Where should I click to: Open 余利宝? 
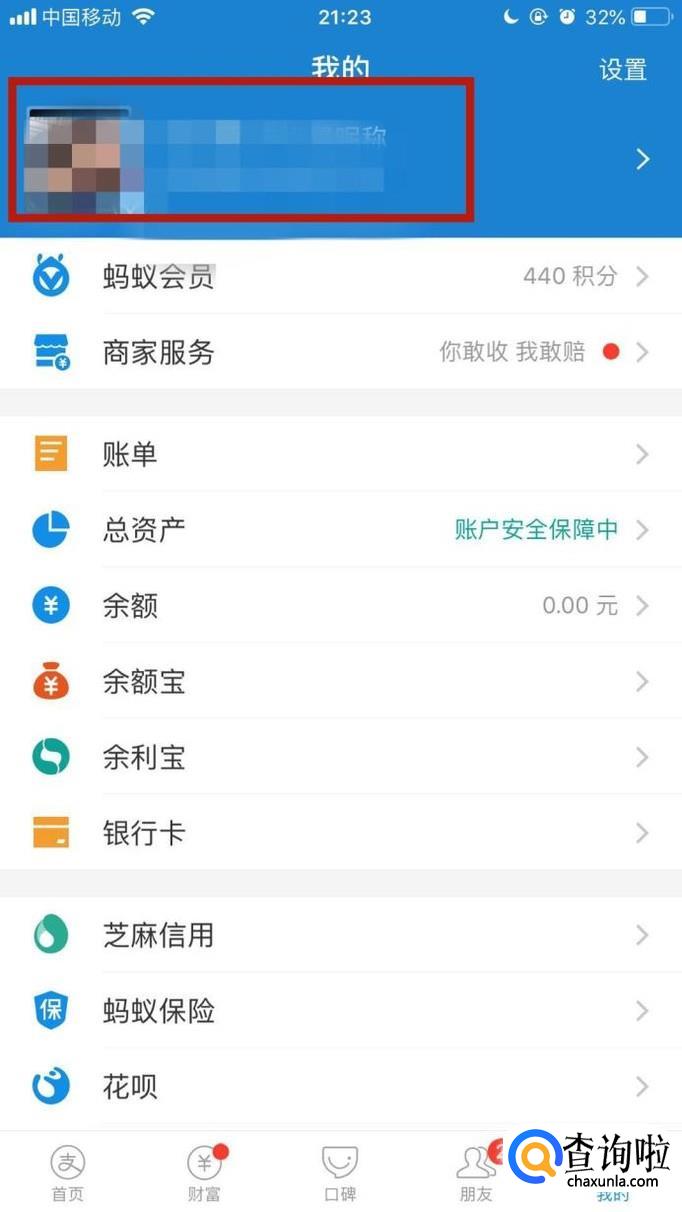pyautogui.click(x=340, y=758)
